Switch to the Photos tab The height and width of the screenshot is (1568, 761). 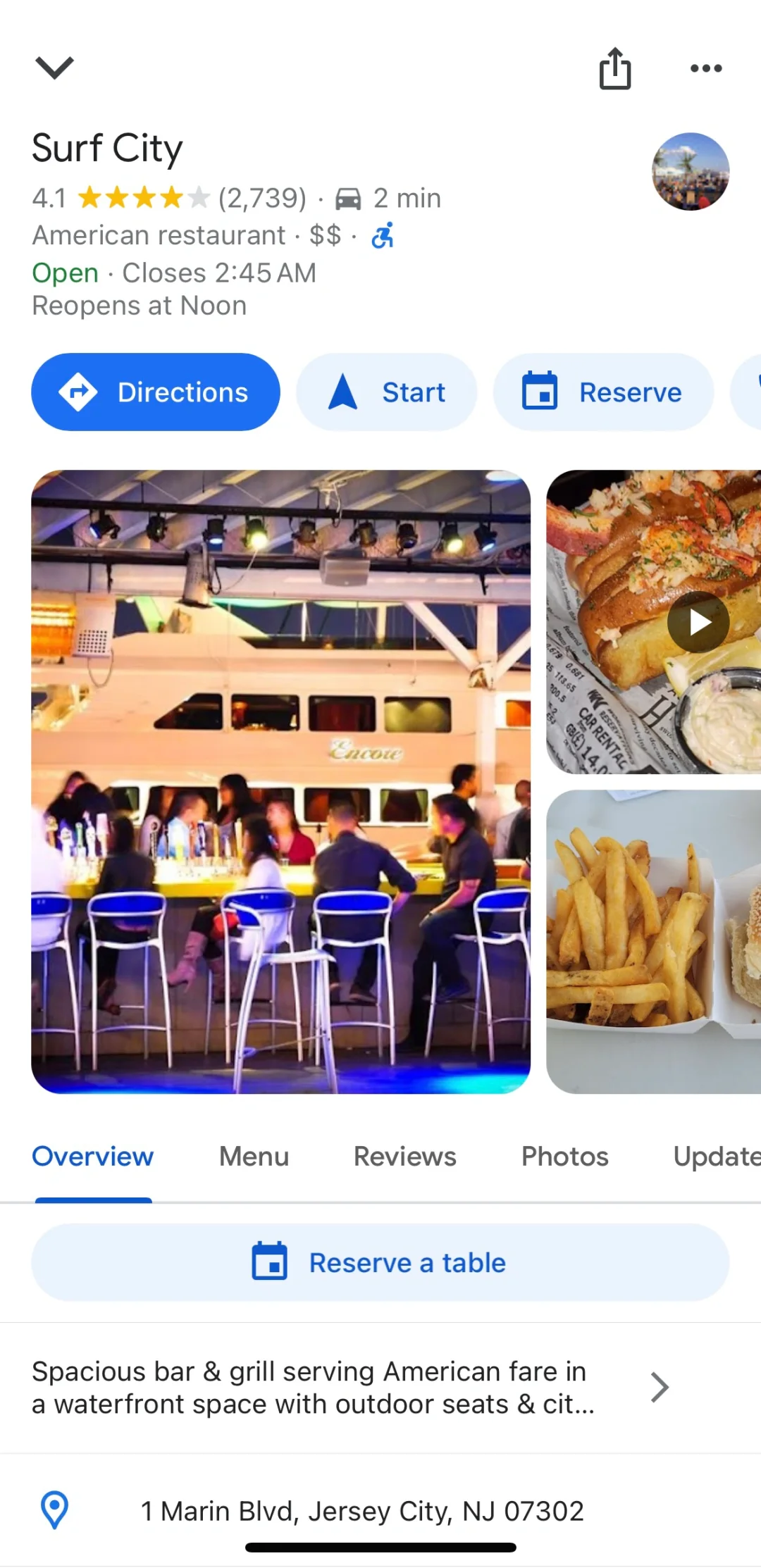564,1157
